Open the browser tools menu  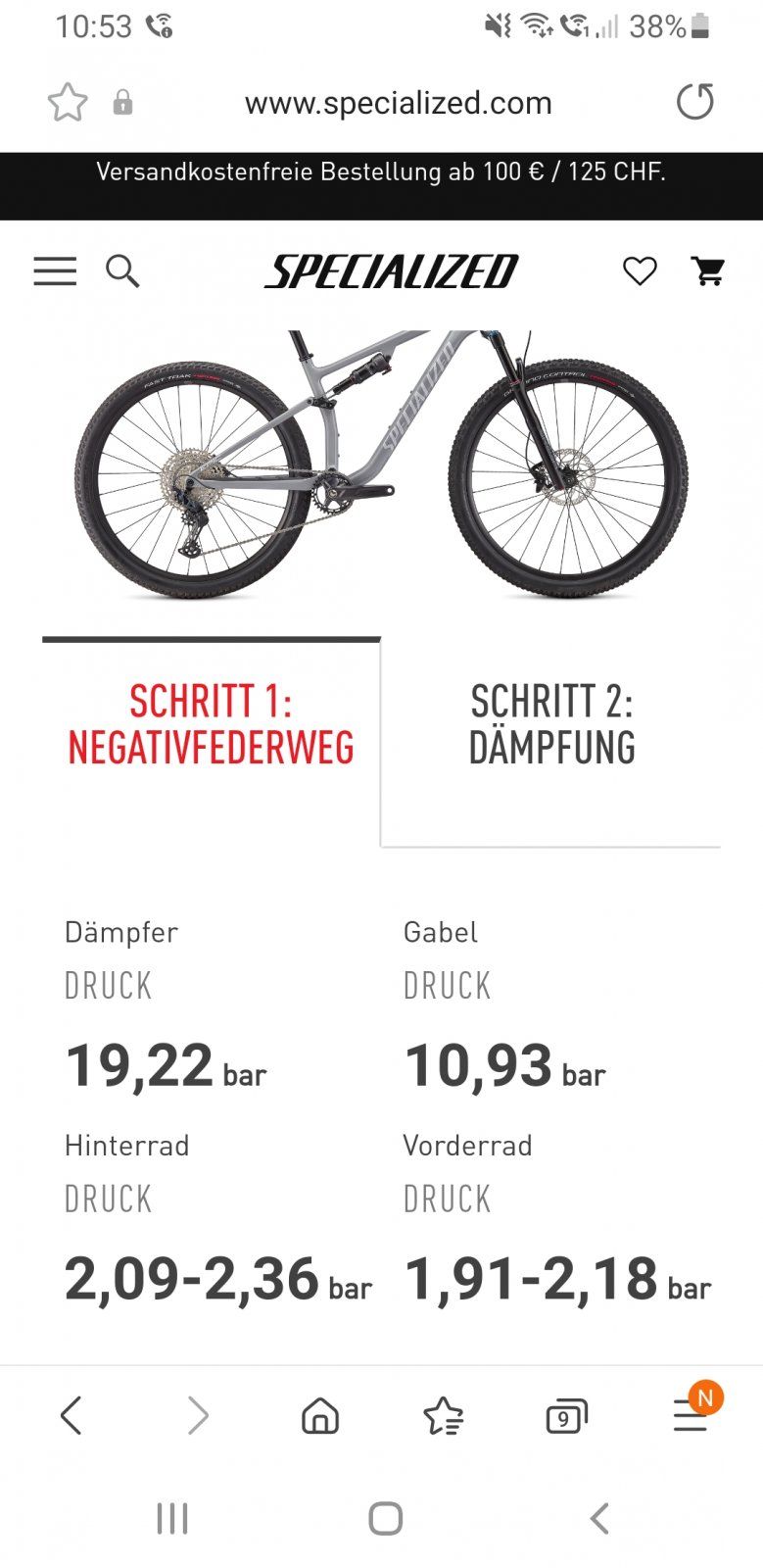pyautogui.click(x=691, y=1415)
